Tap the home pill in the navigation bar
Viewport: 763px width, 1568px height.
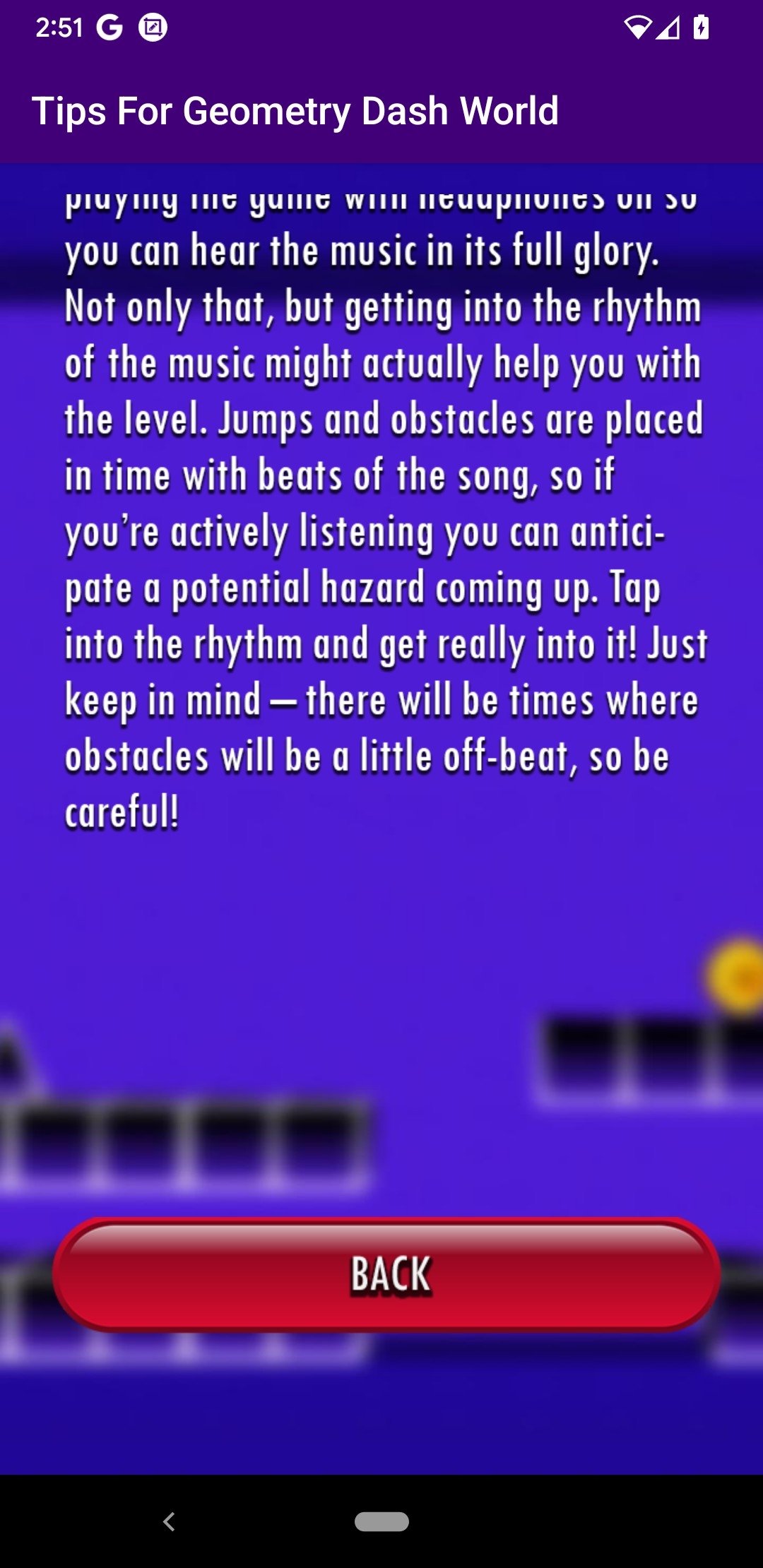click(381, 1521)
